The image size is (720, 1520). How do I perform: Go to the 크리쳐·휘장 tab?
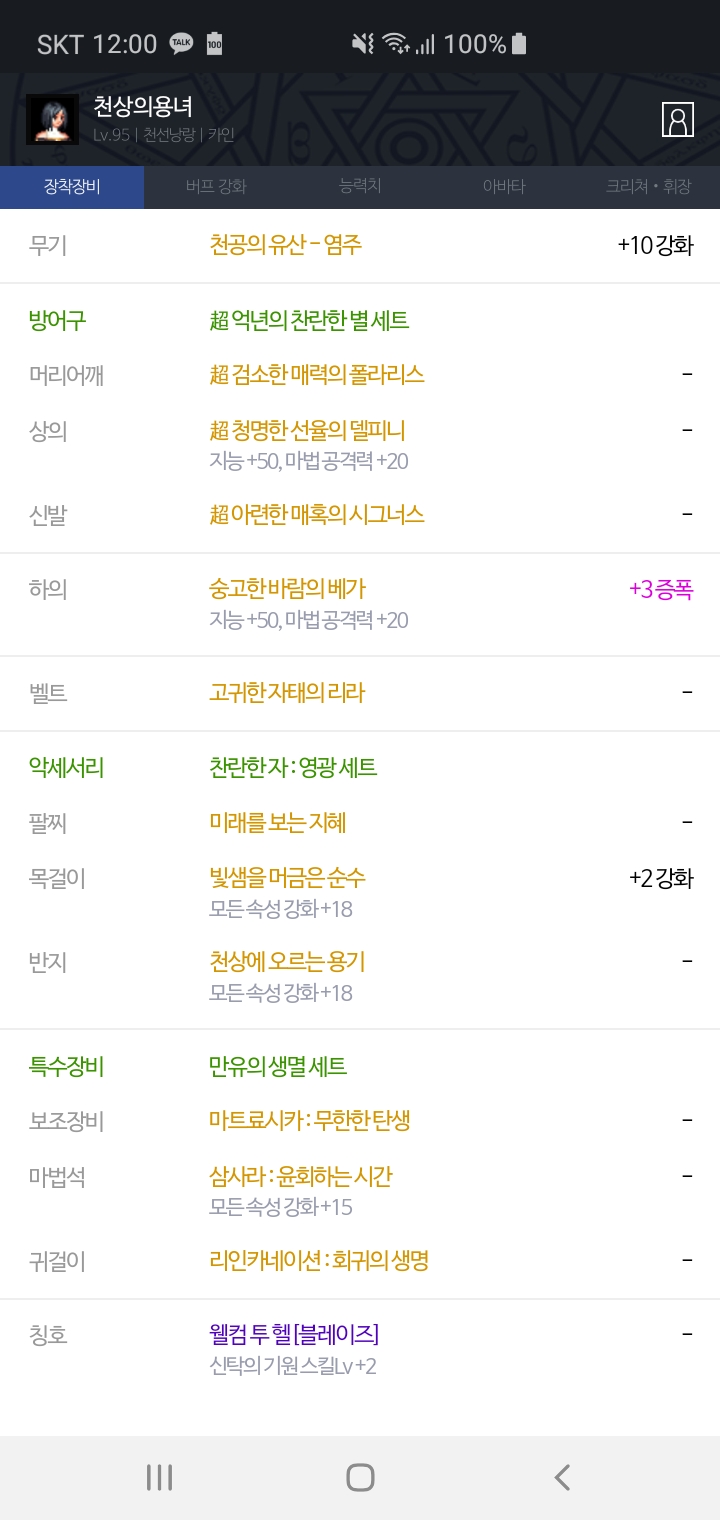[648, 187]
